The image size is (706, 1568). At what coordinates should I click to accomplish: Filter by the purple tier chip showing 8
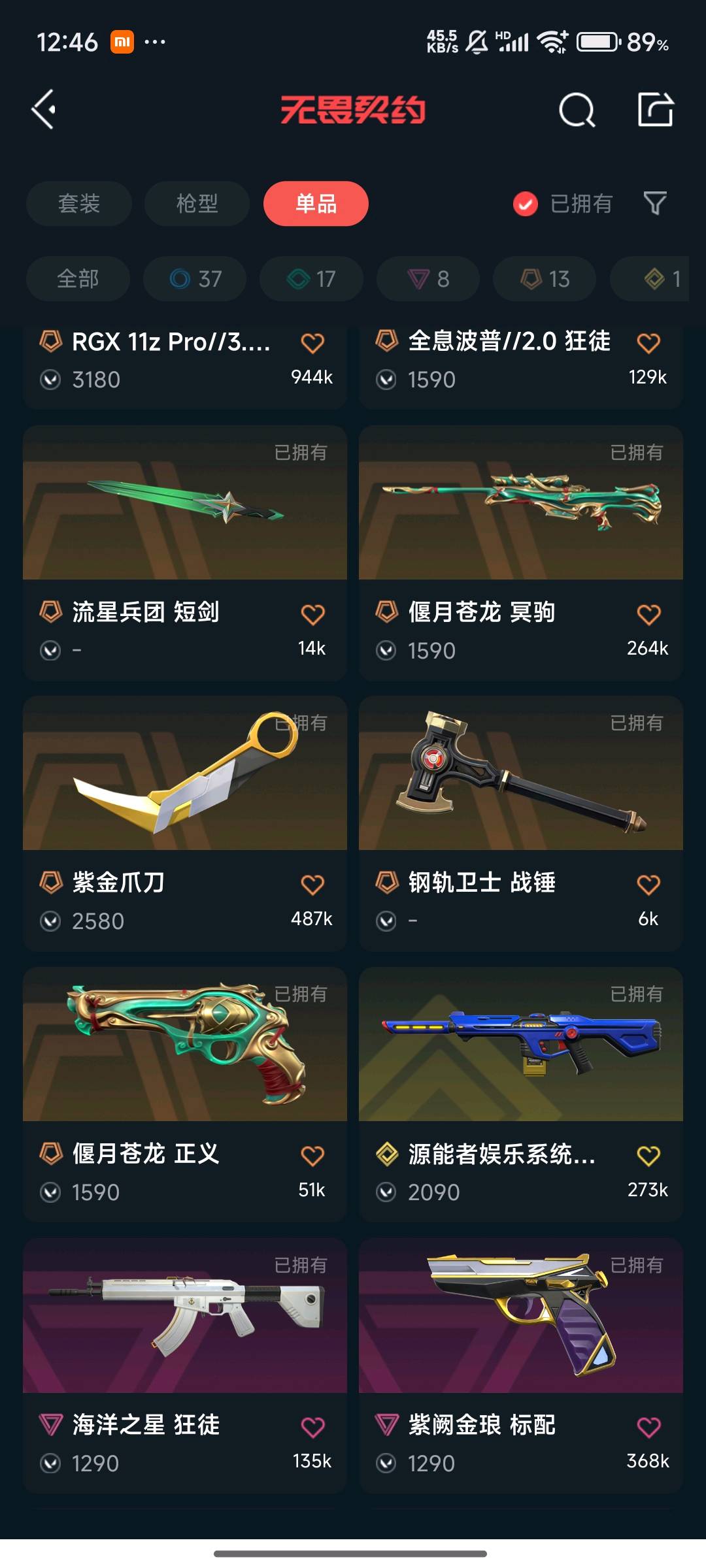point(428,279)
